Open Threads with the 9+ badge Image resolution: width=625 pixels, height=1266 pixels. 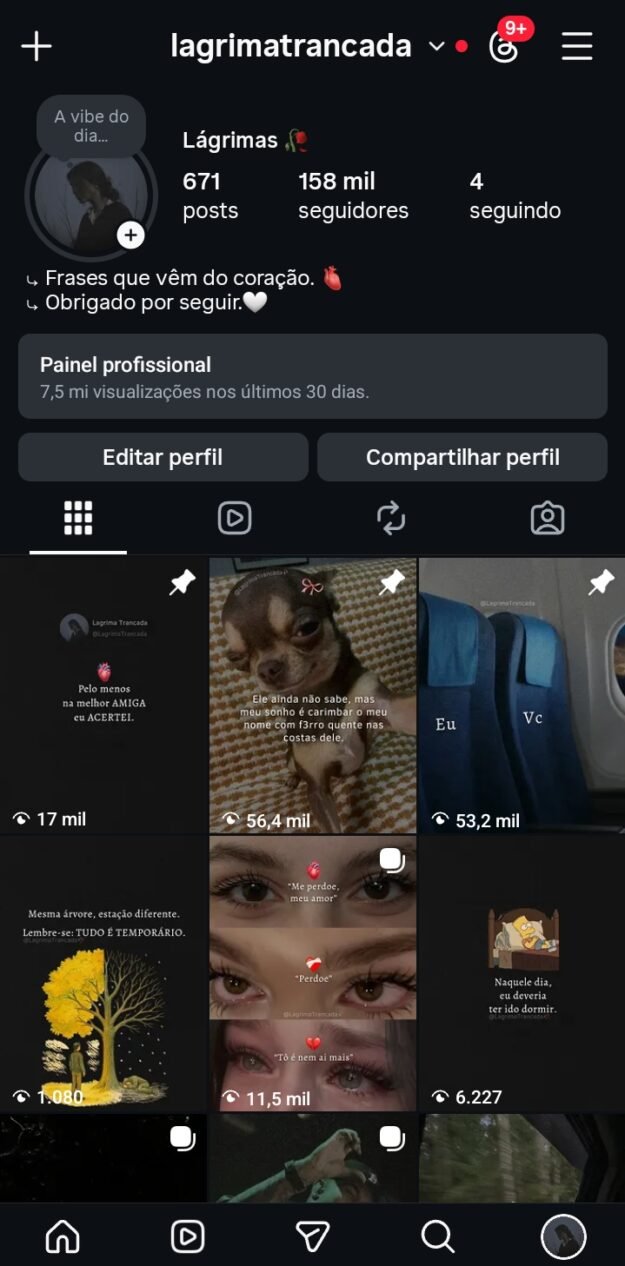505,46
